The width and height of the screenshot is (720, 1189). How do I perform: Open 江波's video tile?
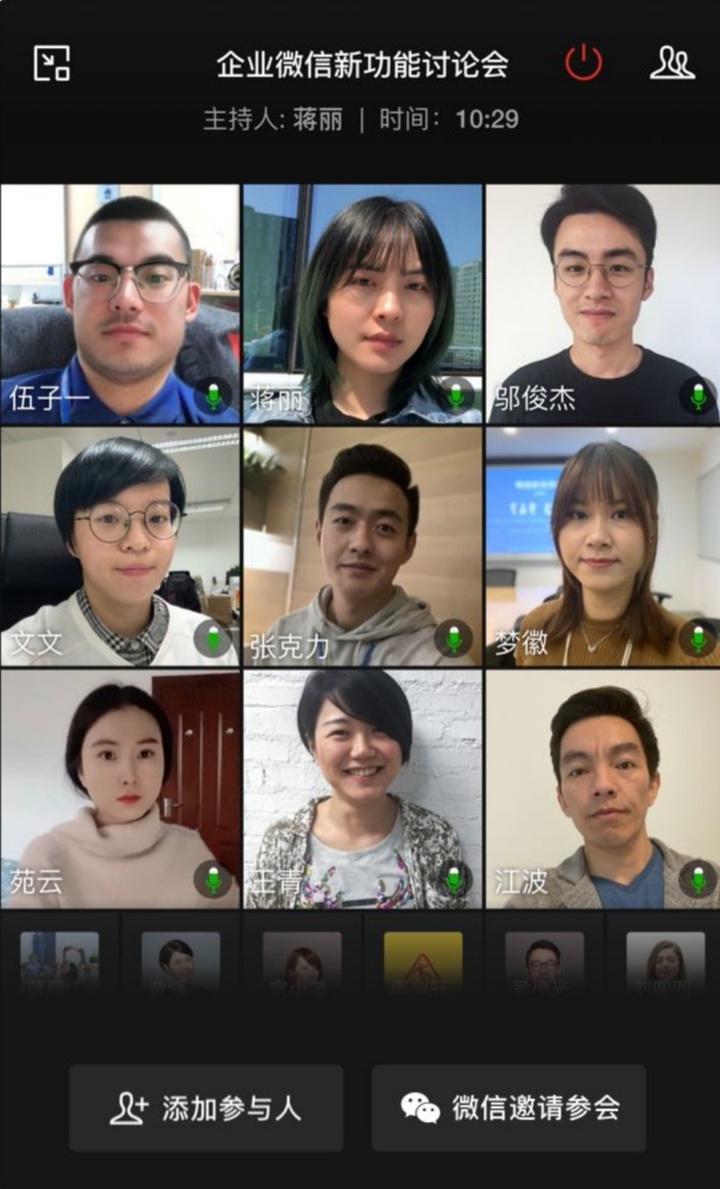click(602, 789)
